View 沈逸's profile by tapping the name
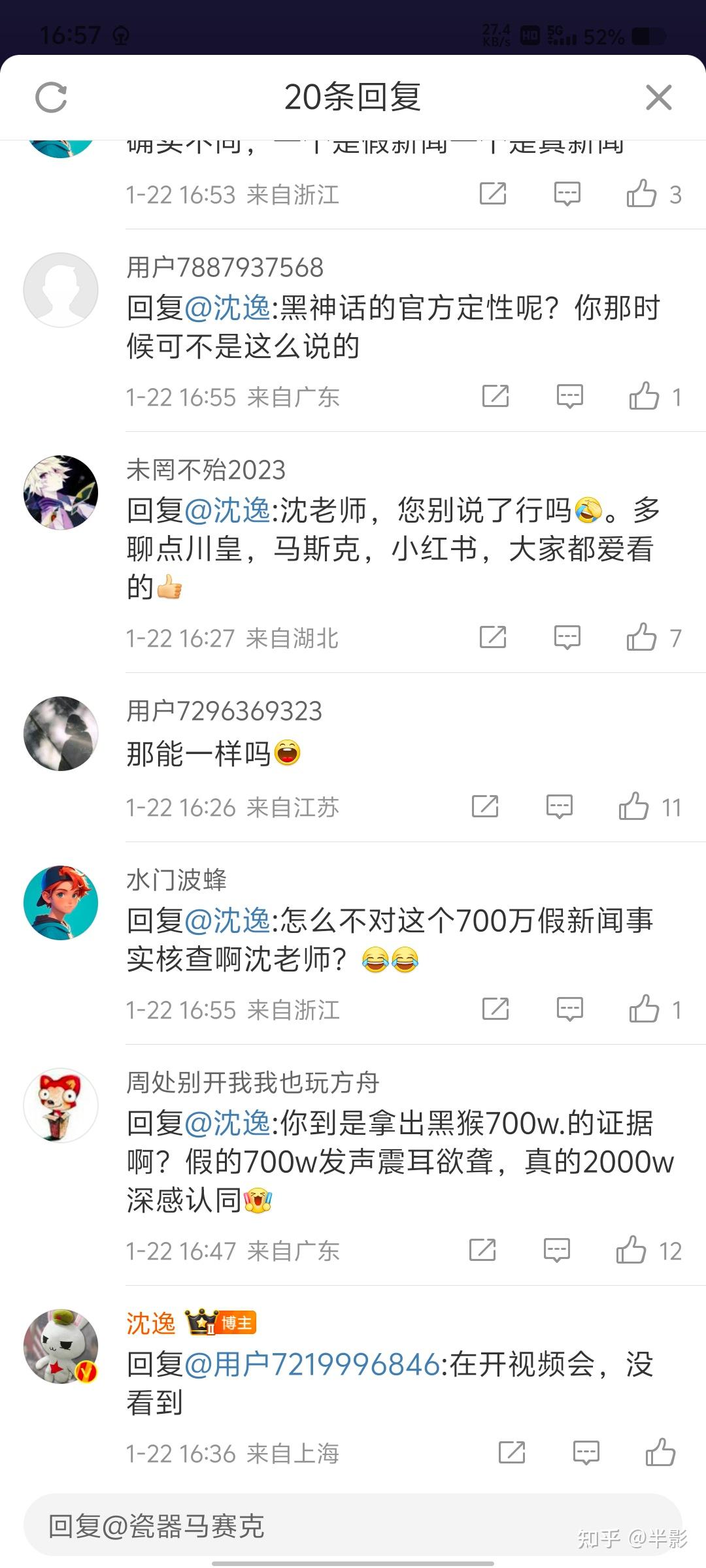Screen dimensions: 706x1568 [x=151, y=1323]
